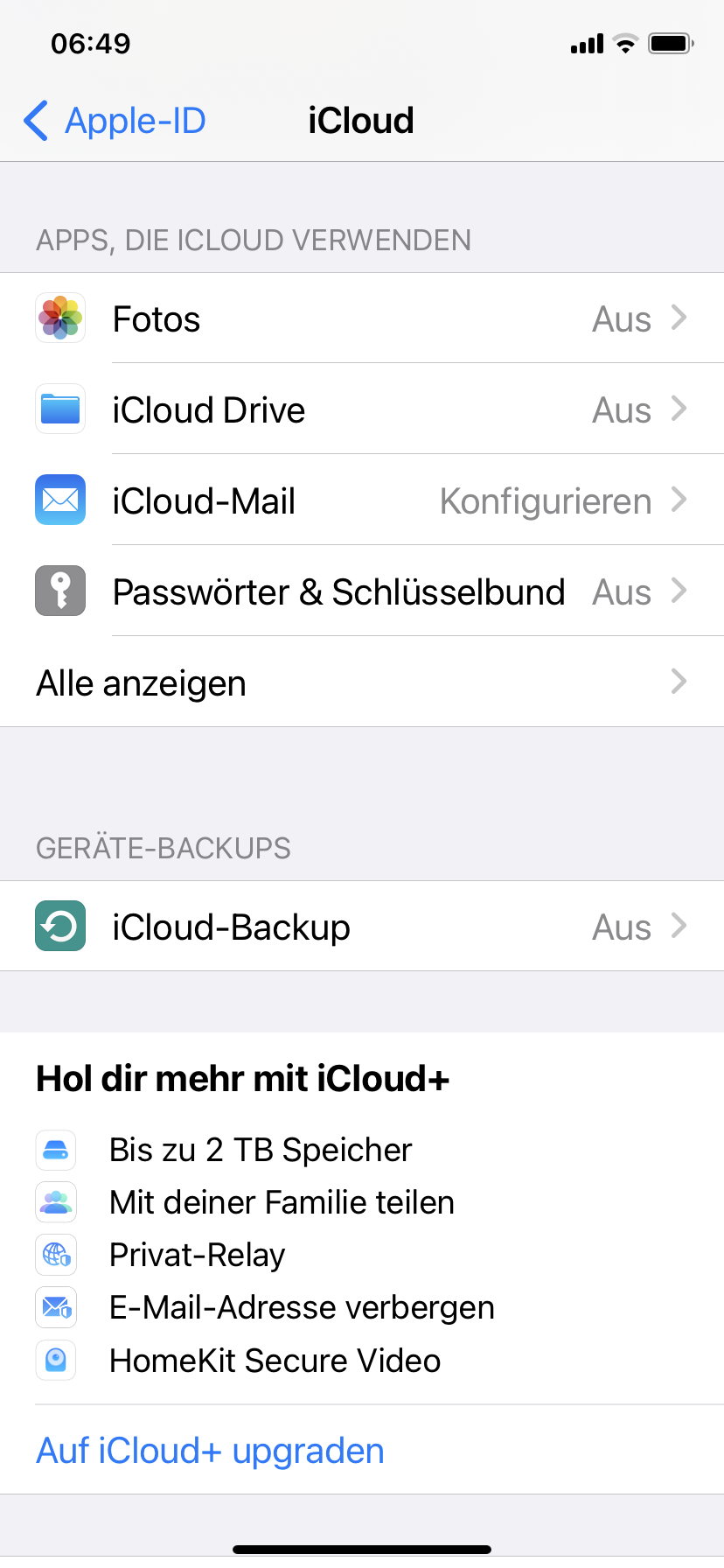Go back to Apple-ID
Image resolution: width=724 pixels, height=1568 pixels.
click(115, 121)
